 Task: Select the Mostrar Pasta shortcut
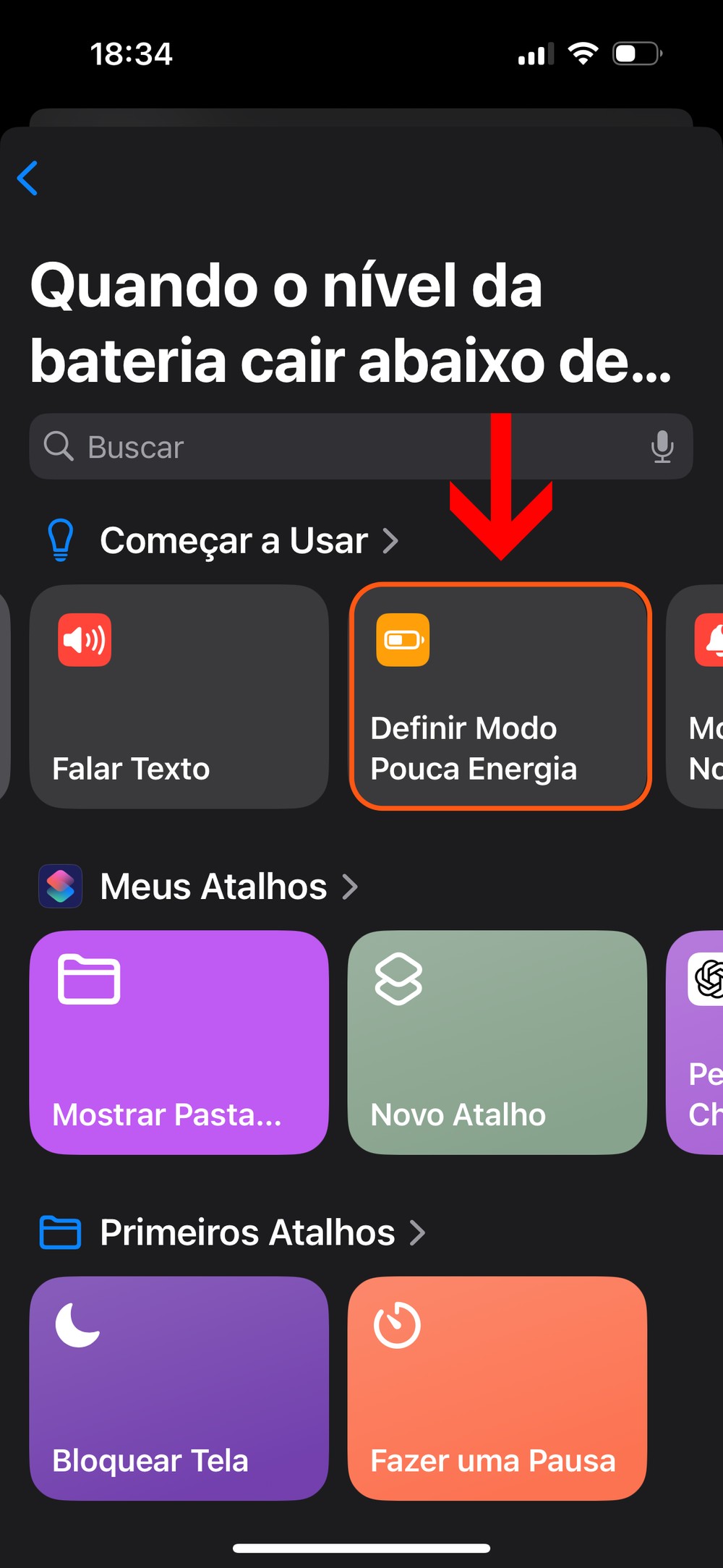[x=179, y=1042]
